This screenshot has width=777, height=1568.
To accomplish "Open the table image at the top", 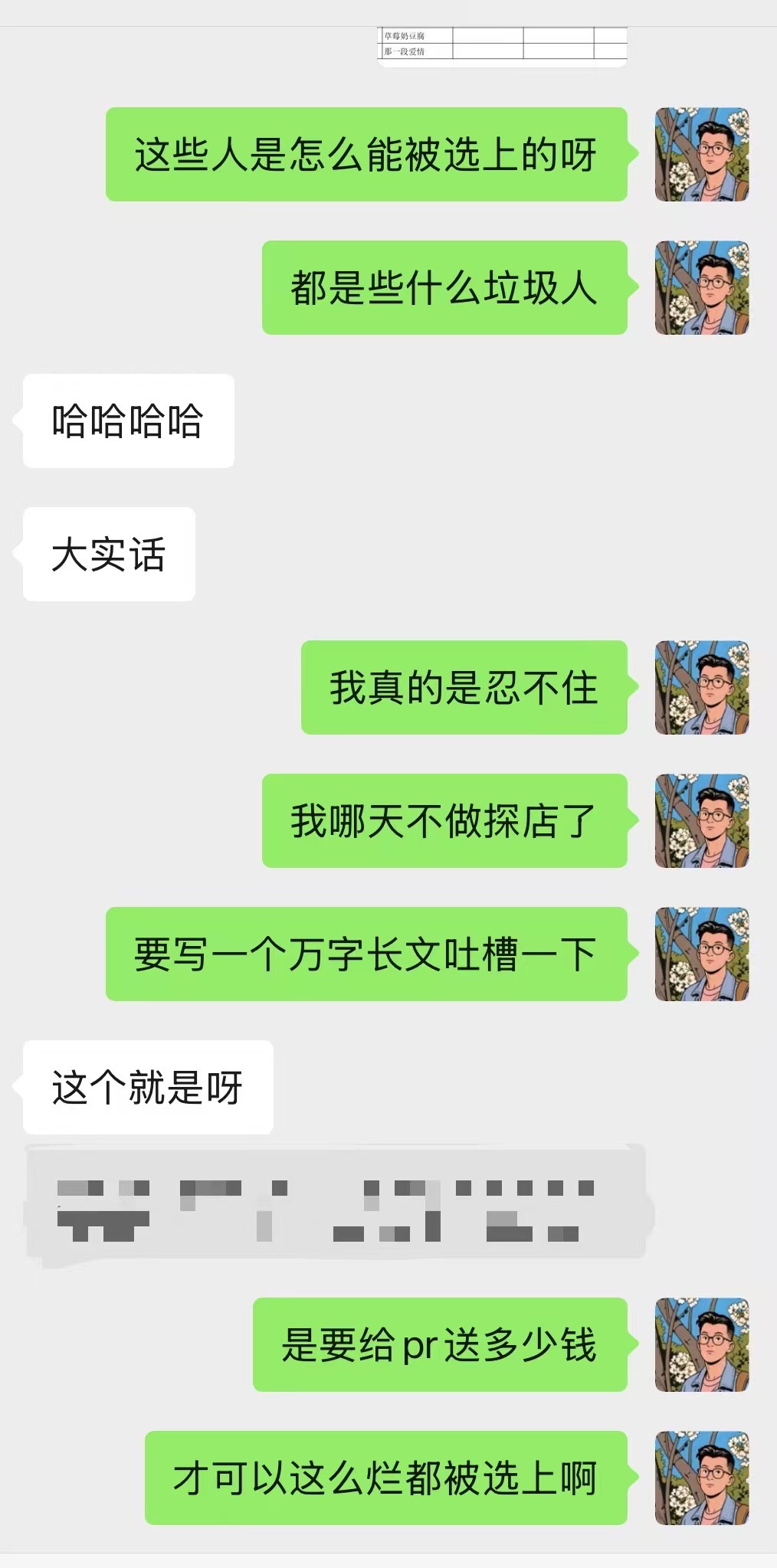I will point(503,47).
